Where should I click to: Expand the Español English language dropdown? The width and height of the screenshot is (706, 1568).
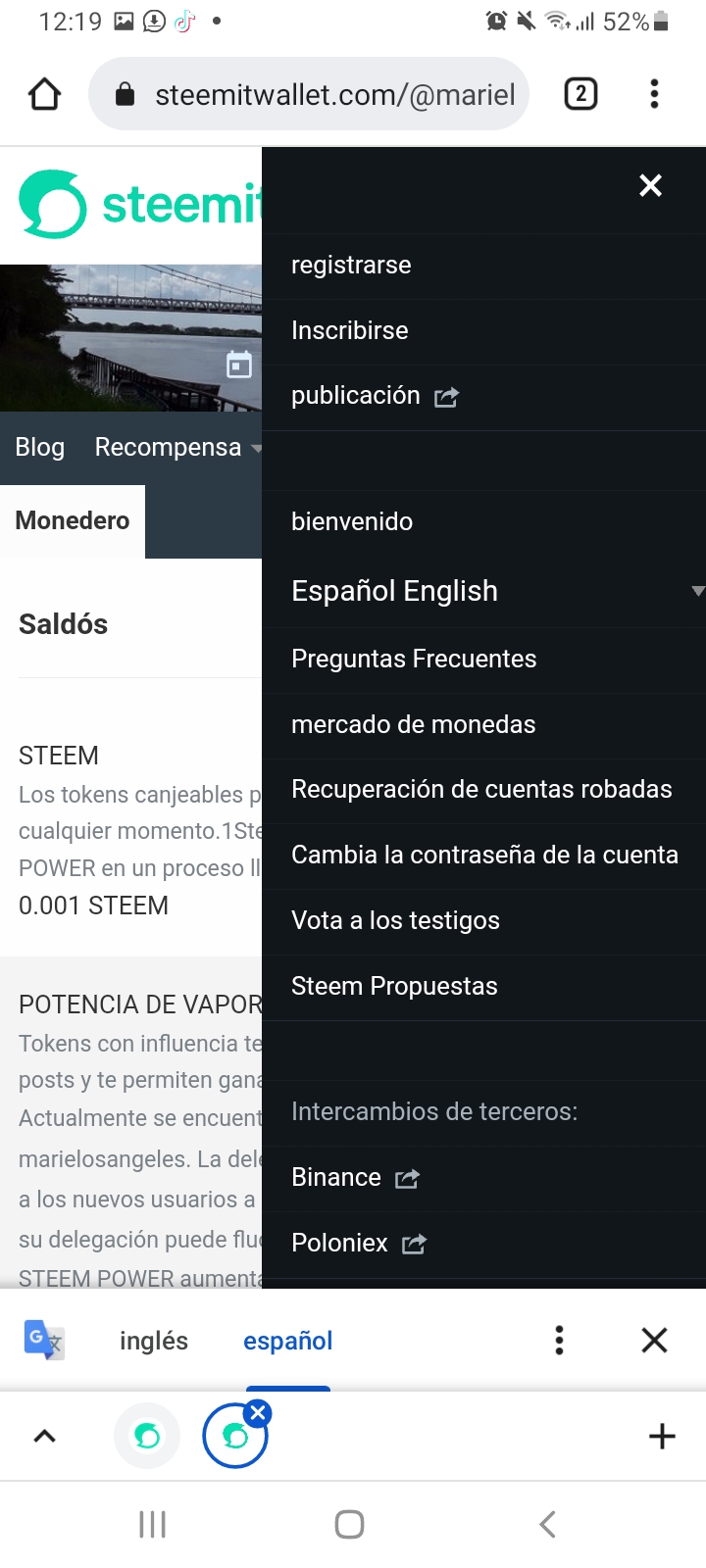[484, 591]
